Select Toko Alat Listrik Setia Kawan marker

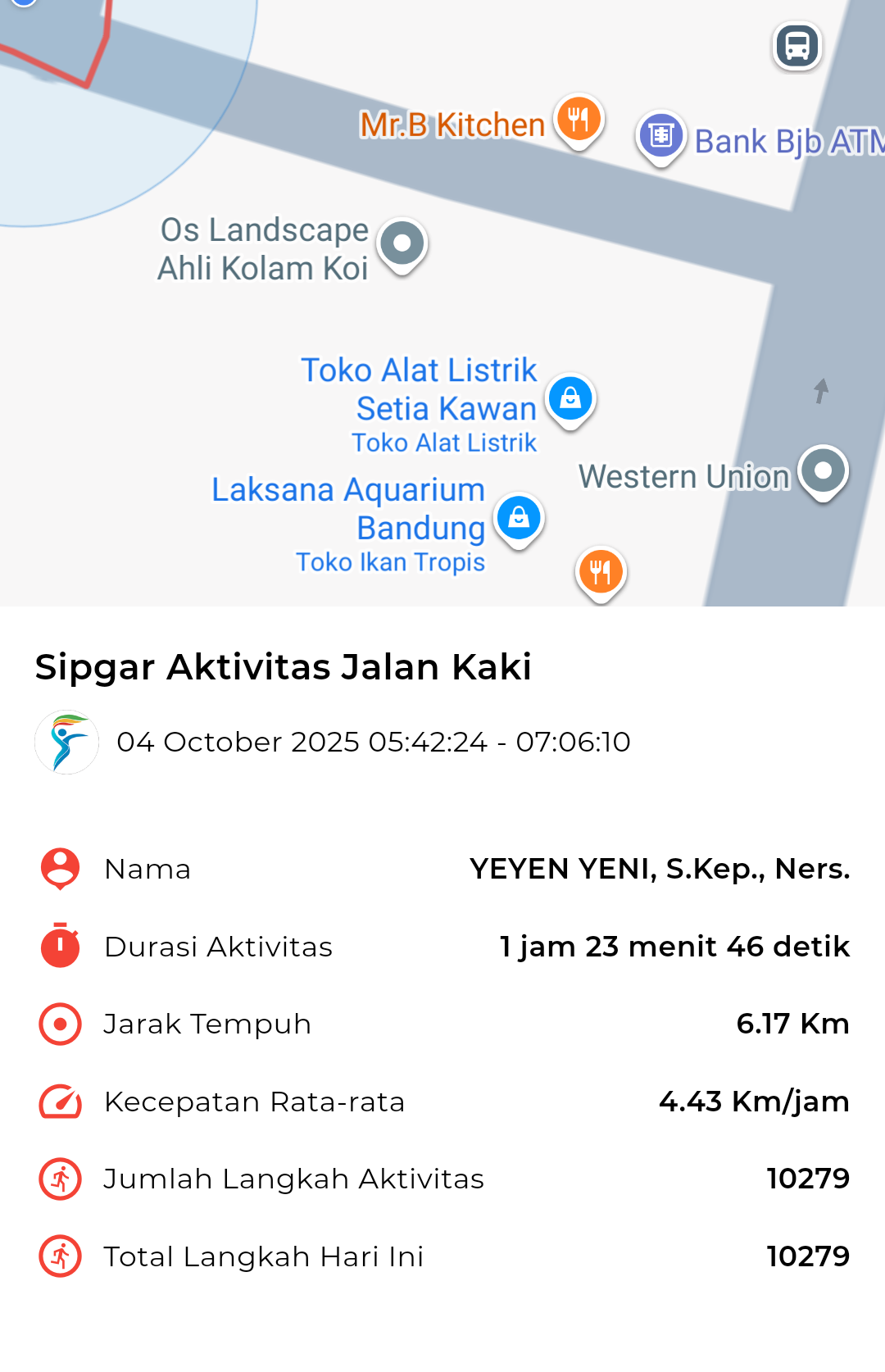[x=570, y=399]
